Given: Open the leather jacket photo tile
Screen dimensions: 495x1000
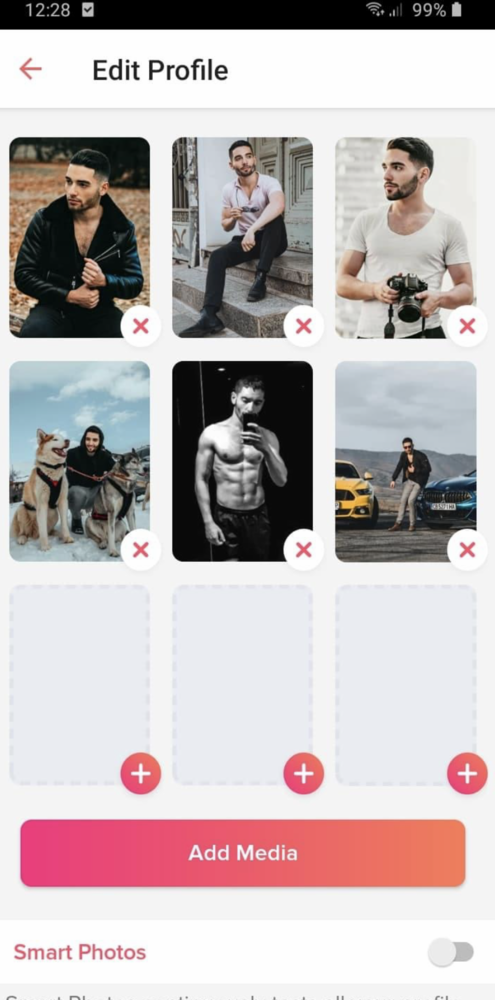Looking at the screenshot, I should coord(79,237).
